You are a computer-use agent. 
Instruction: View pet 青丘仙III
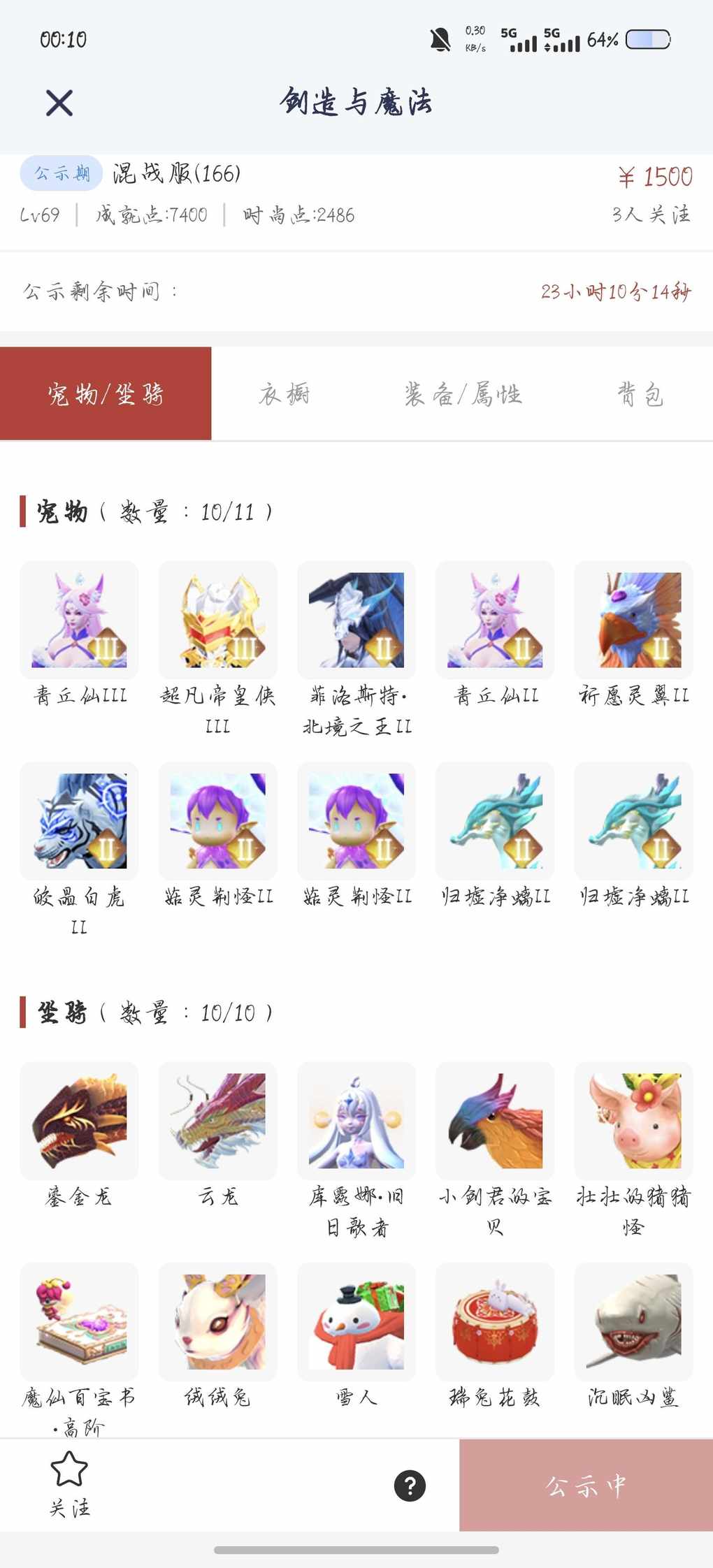click(79, 620)
